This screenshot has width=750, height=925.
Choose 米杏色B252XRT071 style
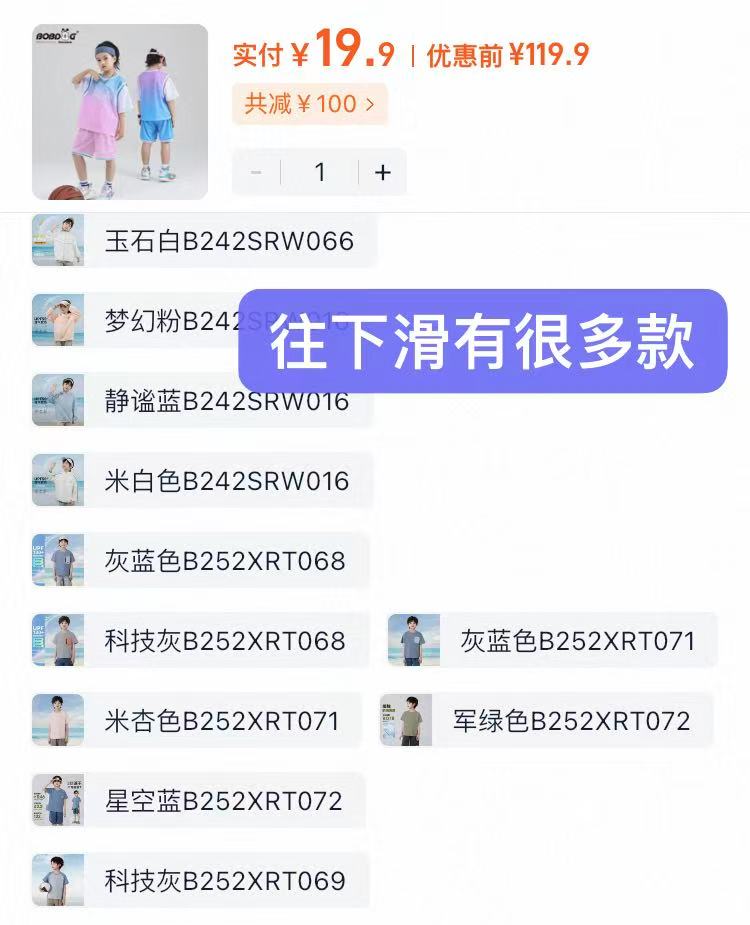click(x=197, y=721)
